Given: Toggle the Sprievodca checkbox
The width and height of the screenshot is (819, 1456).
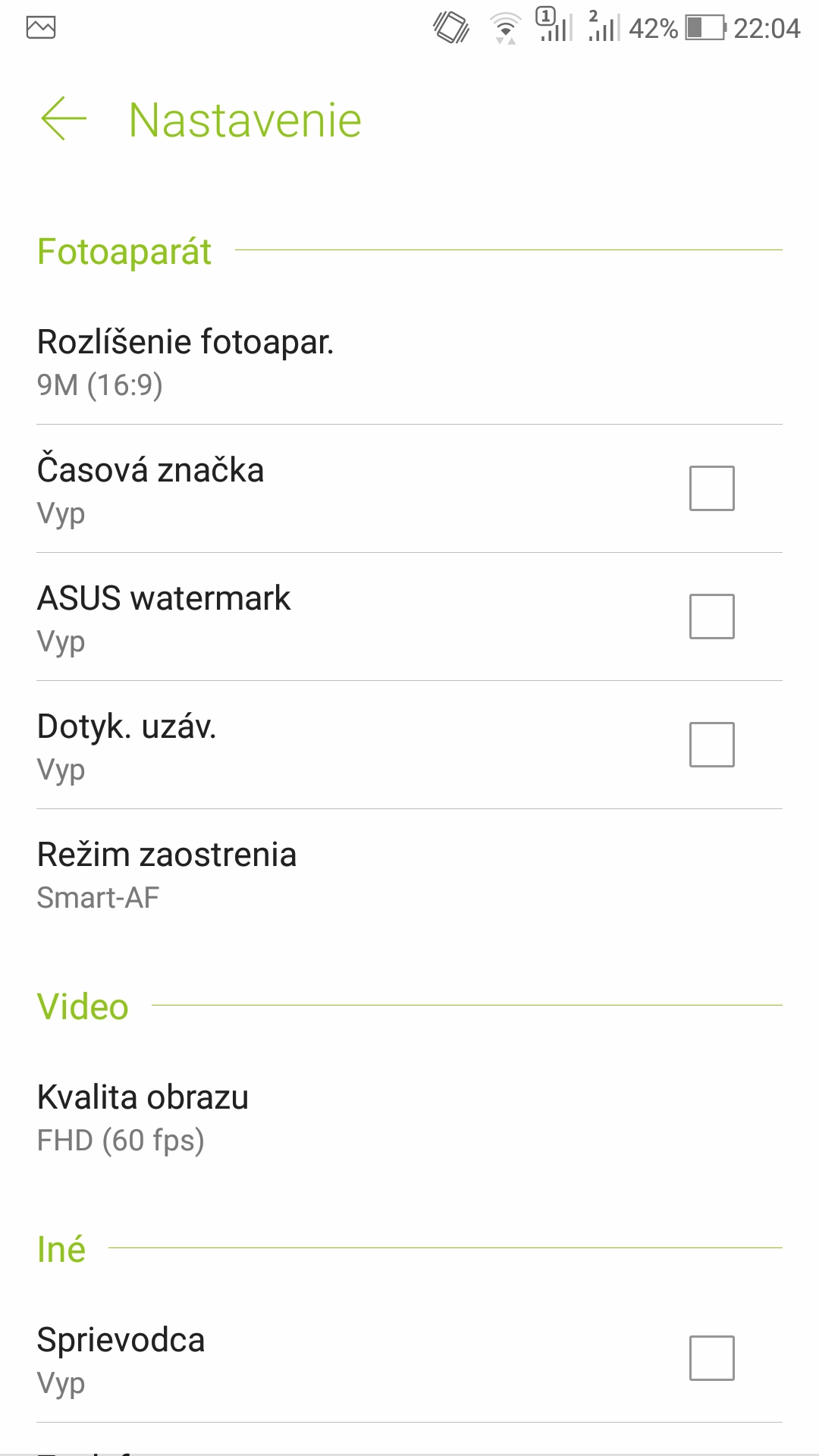Looking at the screenshot, I should click(711, 1358).
